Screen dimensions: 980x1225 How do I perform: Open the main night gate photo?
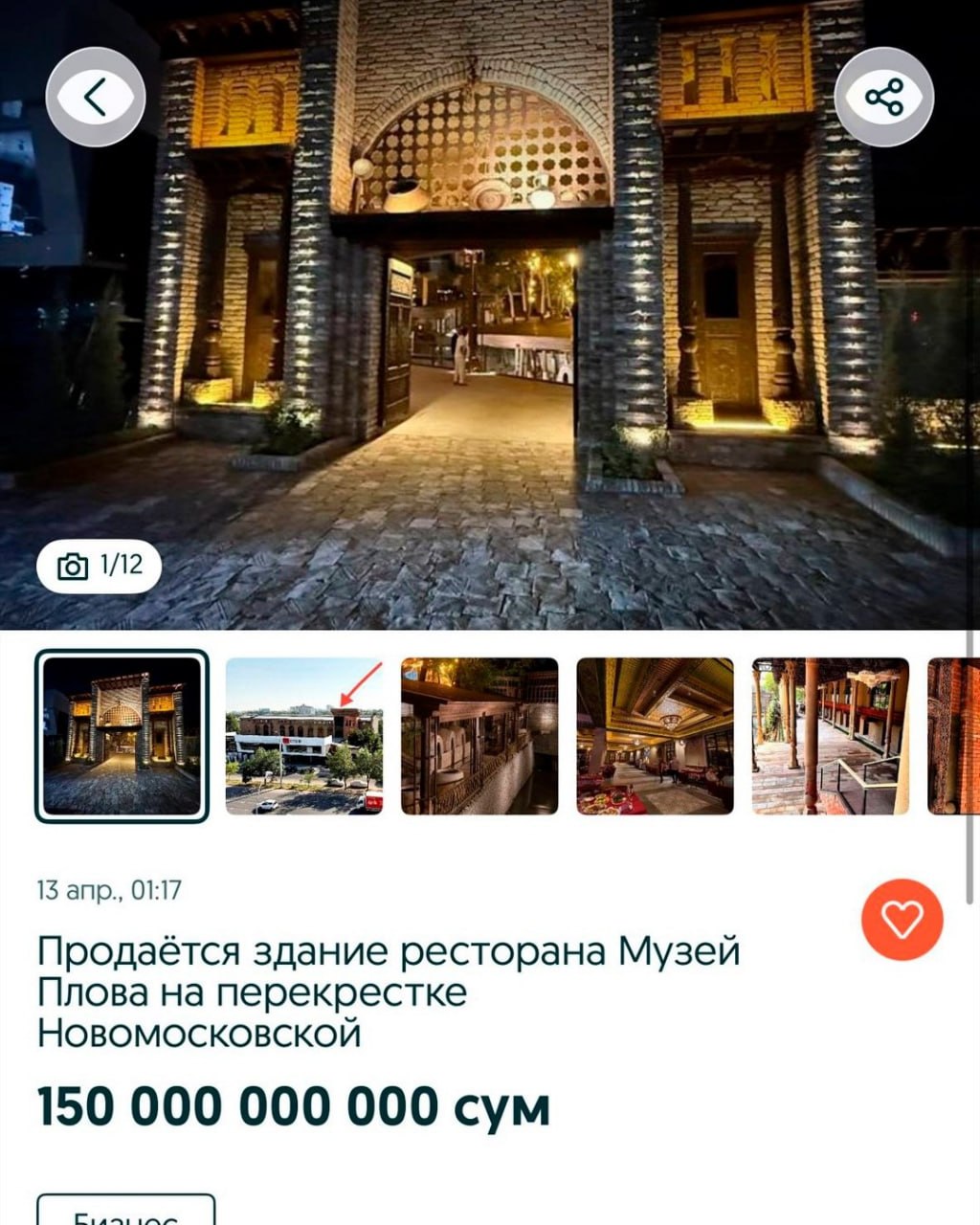tap(490, 316)
